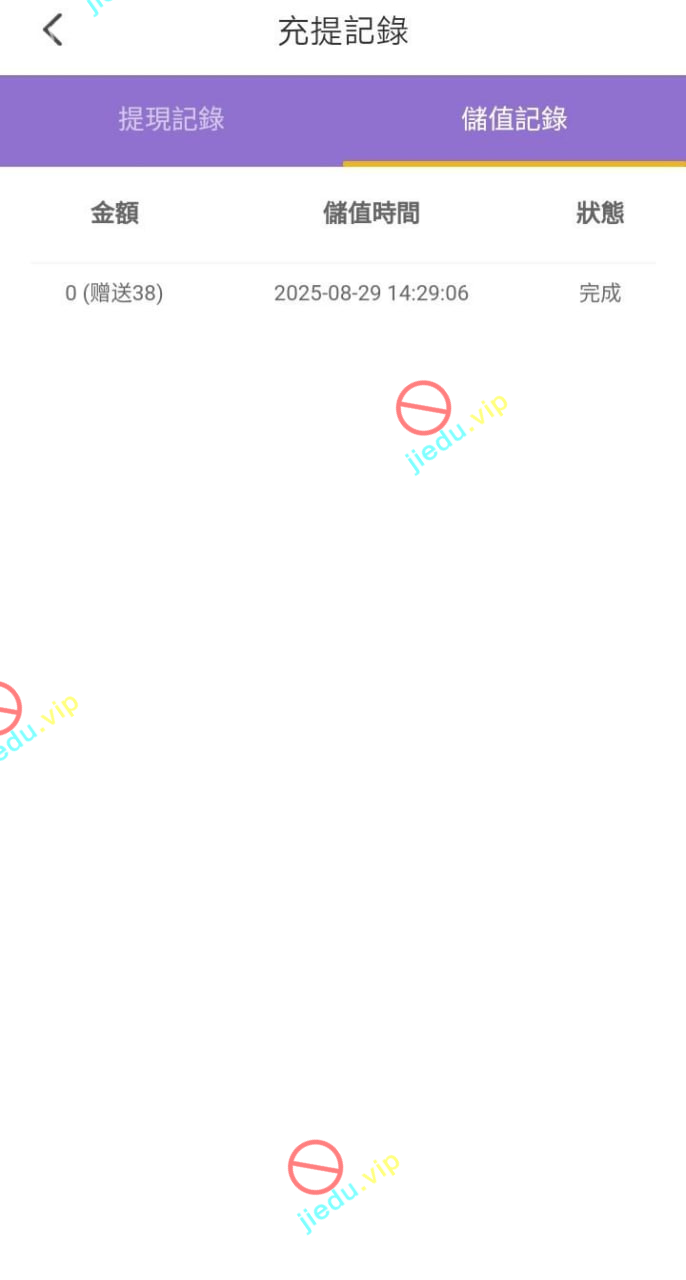Go back from 充提記錄 page
Screen dimensions: 686x1280
coord(53,31)
